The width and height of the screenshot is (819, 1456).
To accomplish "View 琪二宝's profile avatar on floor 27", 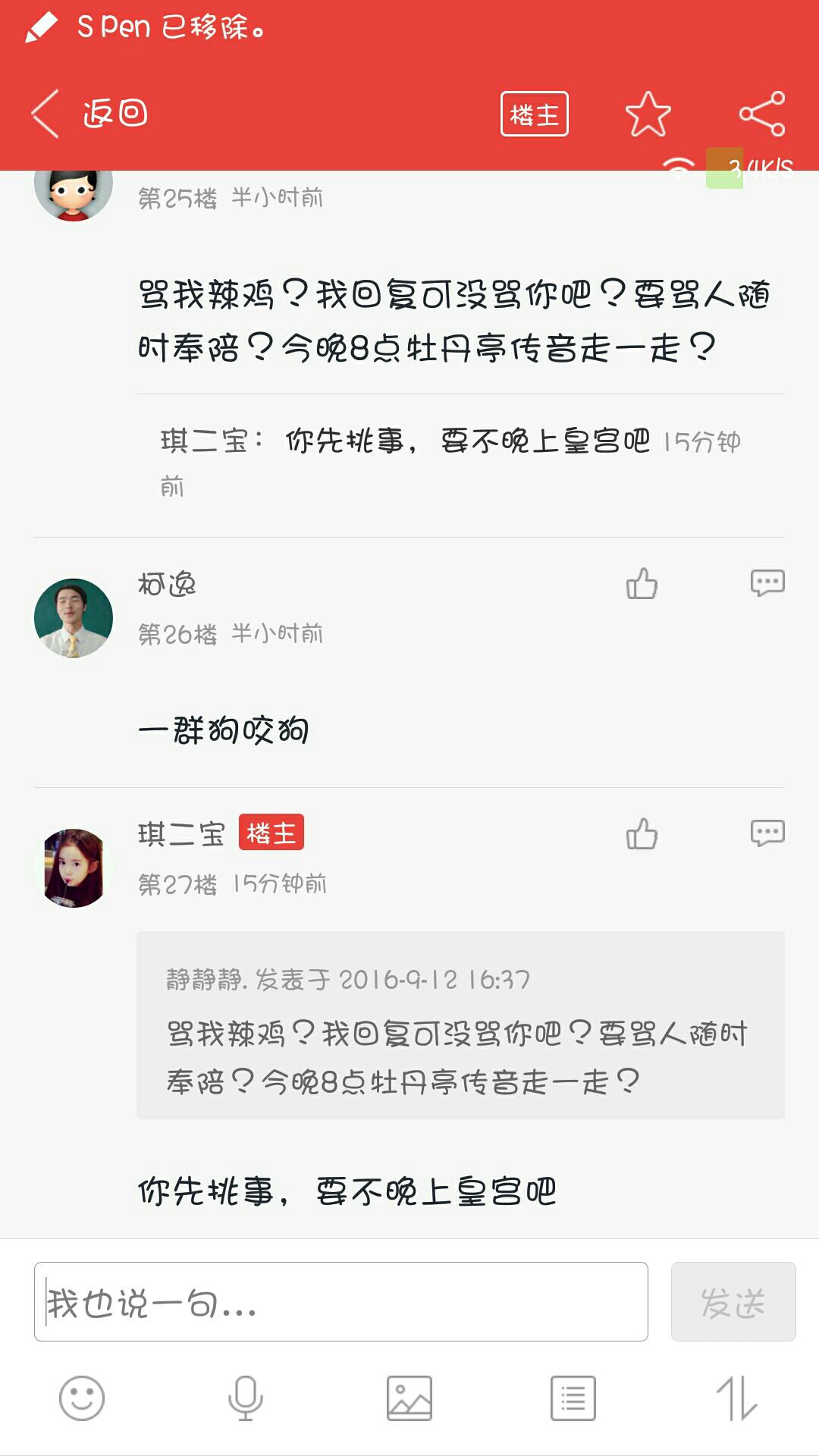I will coord(74,868).
